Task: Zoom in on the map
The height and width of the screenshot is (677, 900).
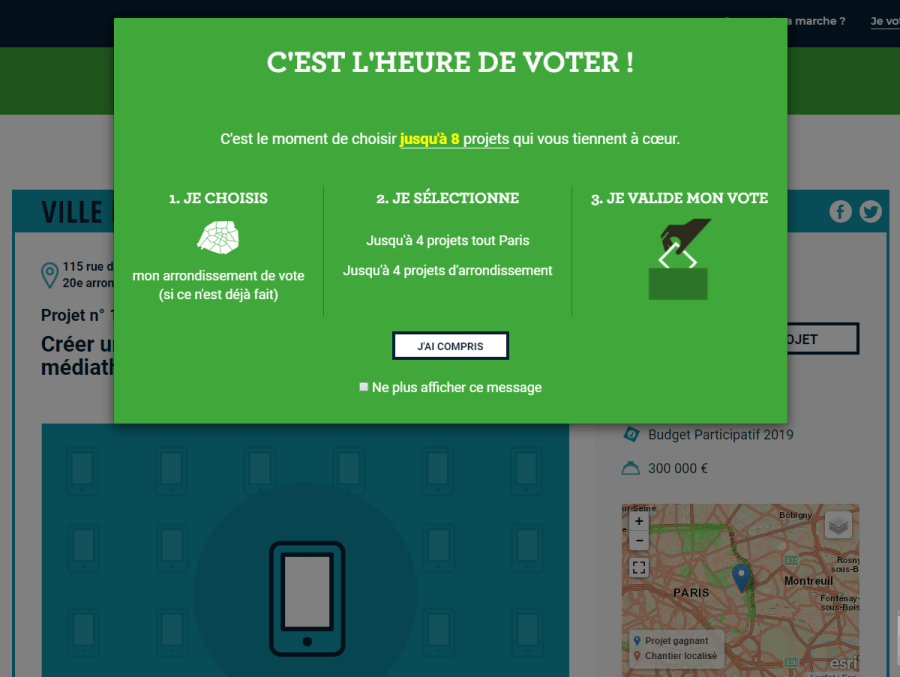Action: (x=640, y=521)
